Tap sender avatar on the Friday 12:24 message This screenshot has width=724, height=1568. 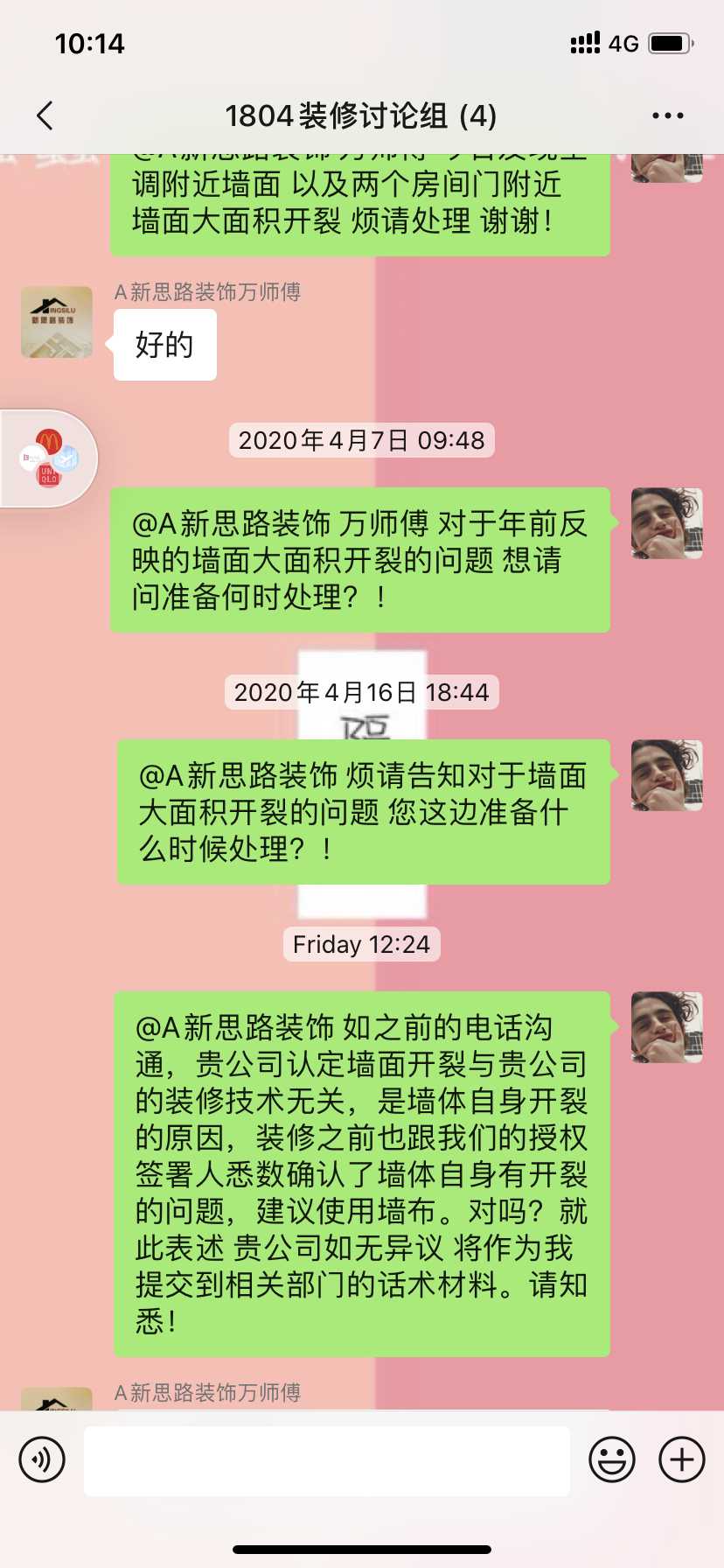(x=666, y=1027)
